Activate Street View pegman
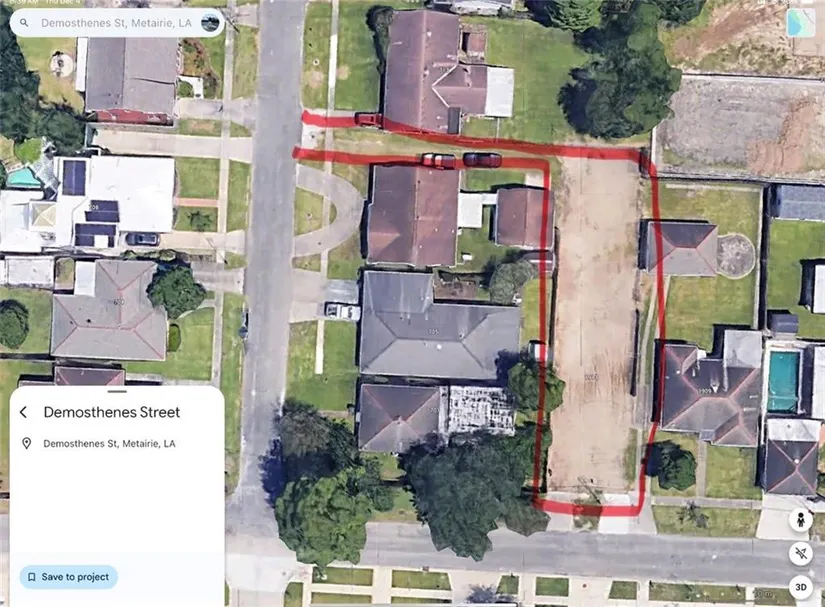This screenshot has height=607, width=825. pyautogui.click(x=801, y=519)
